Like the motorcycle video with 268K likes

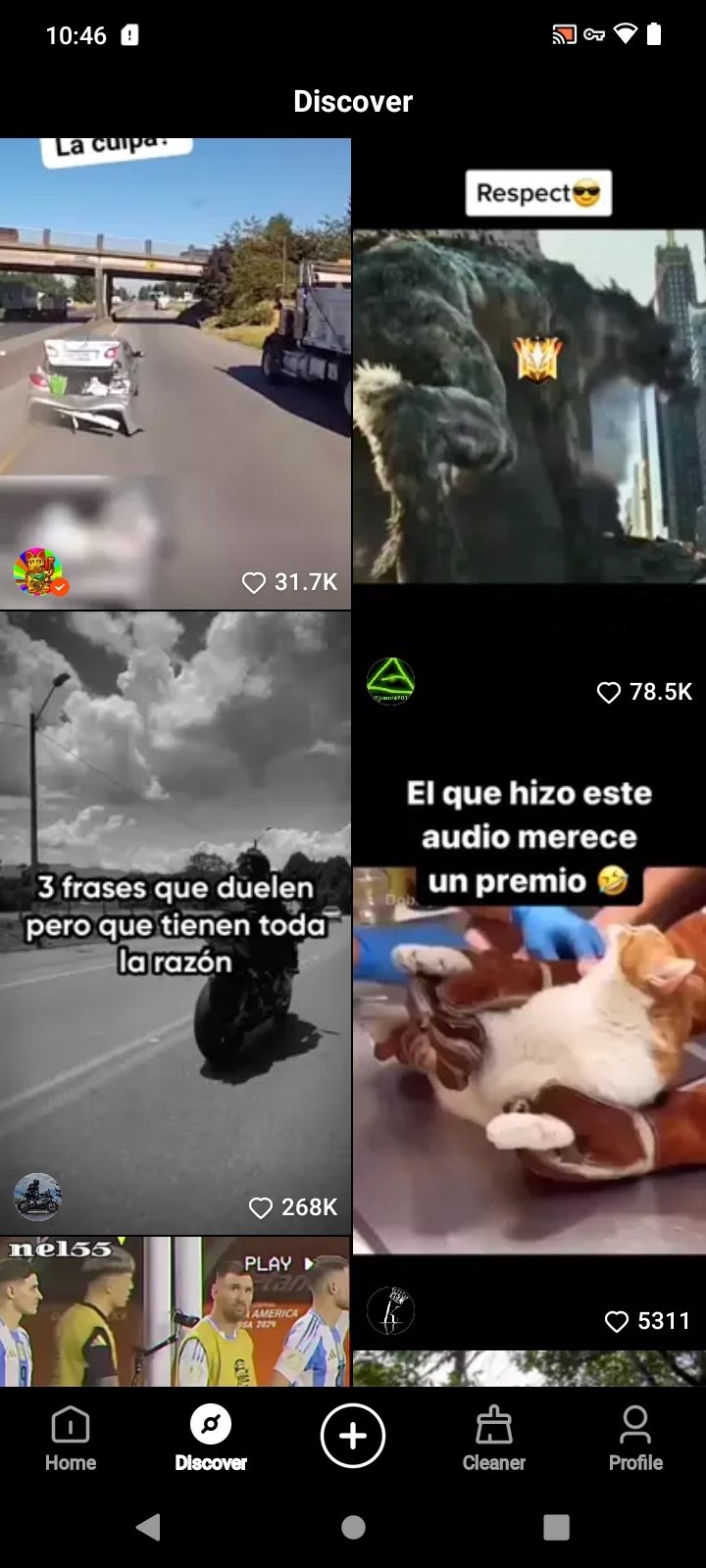click(x=261, y=1207)
